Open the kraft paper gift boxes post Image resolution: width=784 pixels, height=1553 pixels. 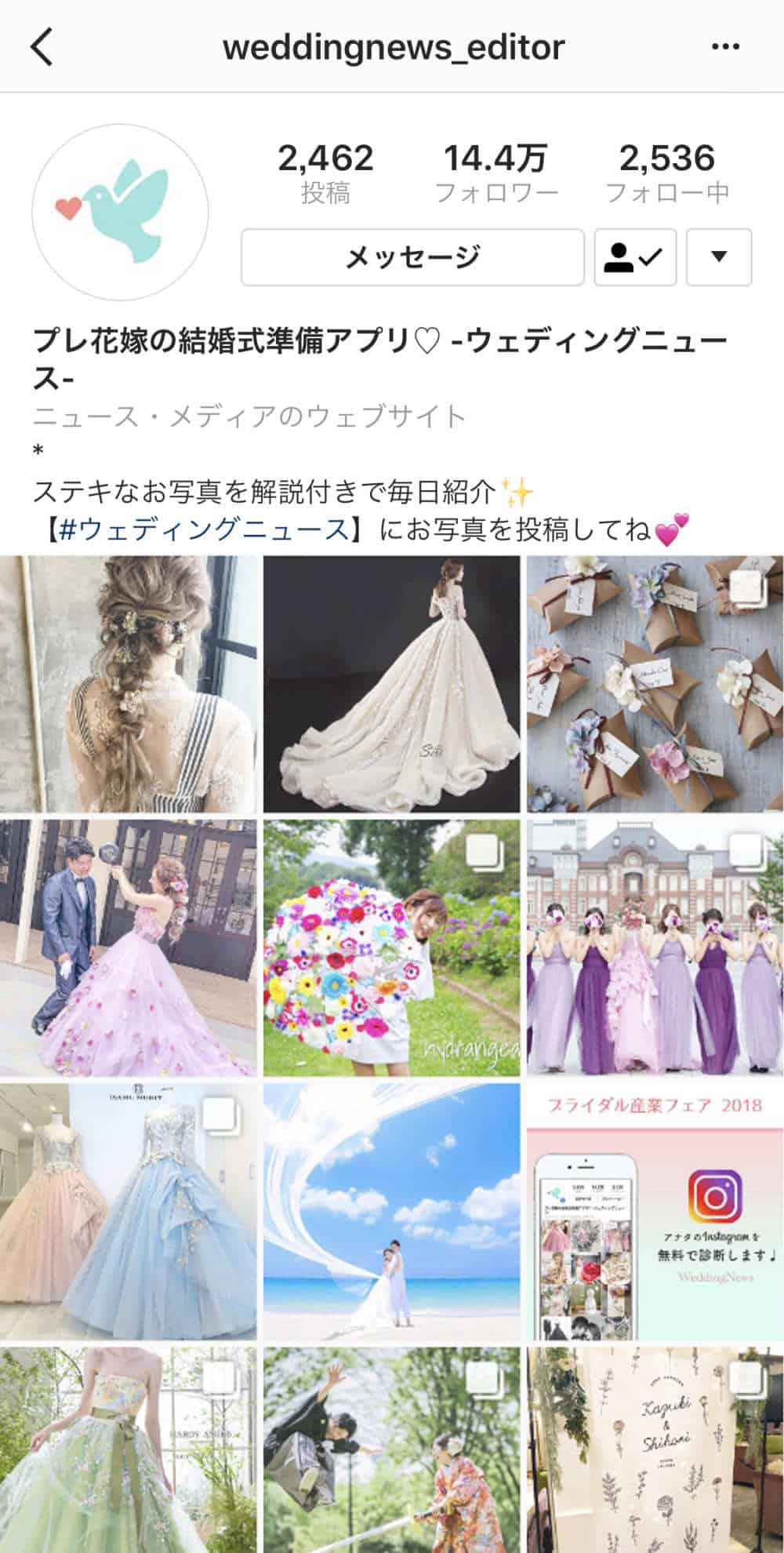(655, 684)
